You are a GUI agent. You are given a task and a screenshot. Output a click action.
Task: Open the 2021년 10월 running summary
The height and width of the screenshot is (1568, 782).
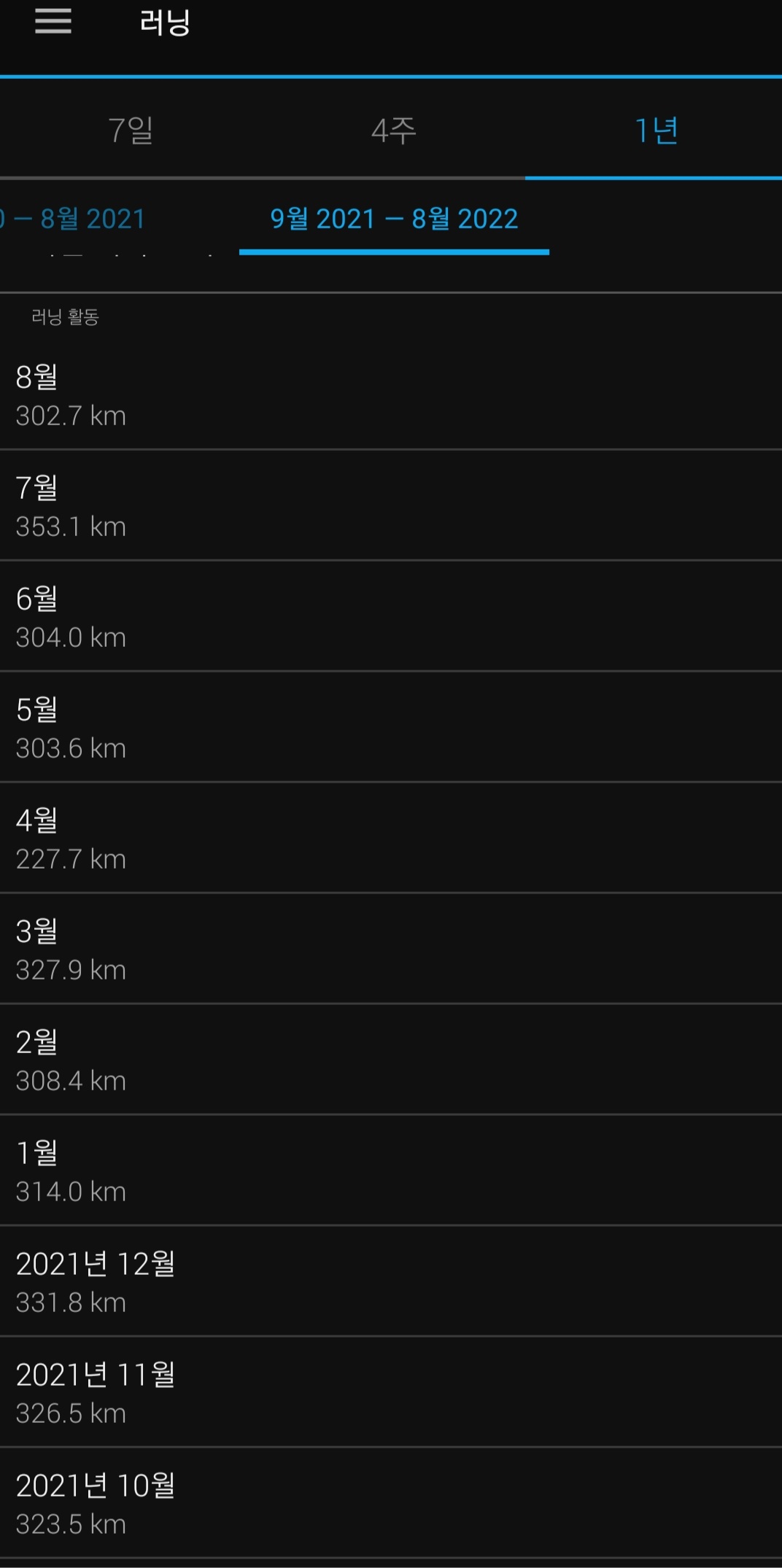(391, 1504)
